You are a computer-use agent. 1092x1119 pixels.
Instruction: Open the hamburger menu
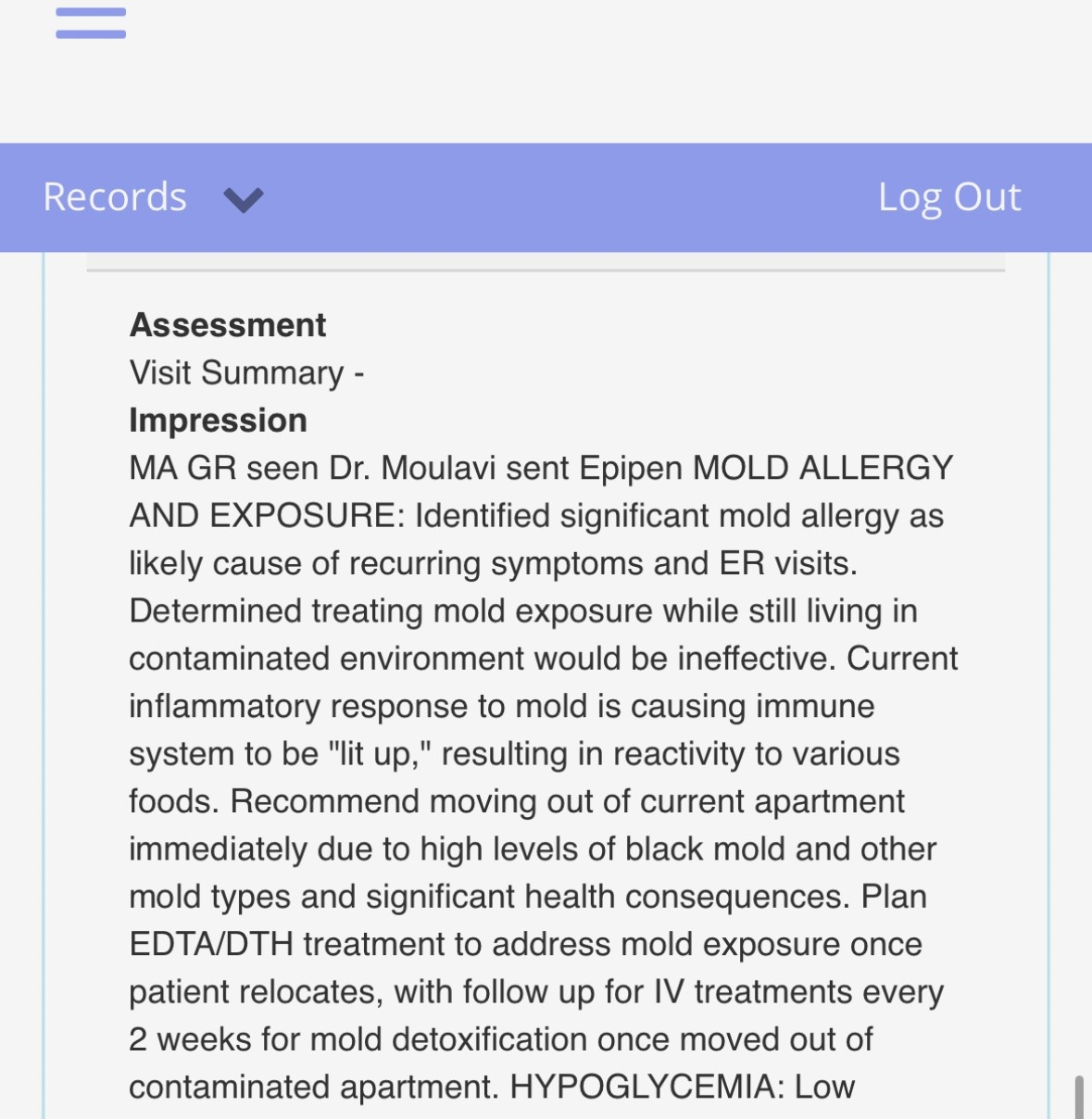pyautogui.click(x=90, y=21)
